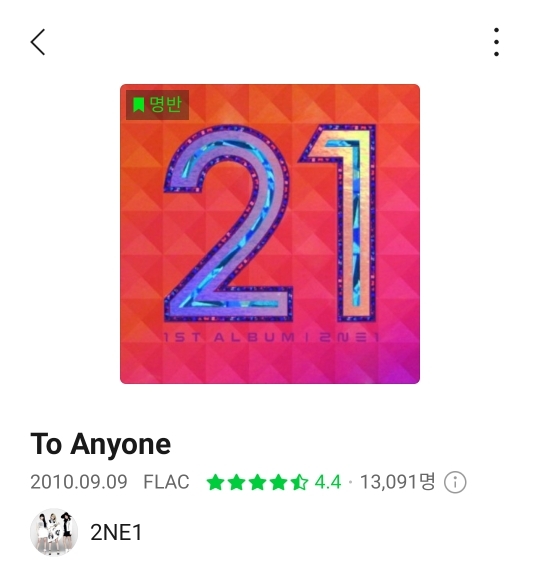The height and width of the screenshot is (571, 540).
Task: Open the 2NE1 artist page
Action: click(x=86, y=532)
